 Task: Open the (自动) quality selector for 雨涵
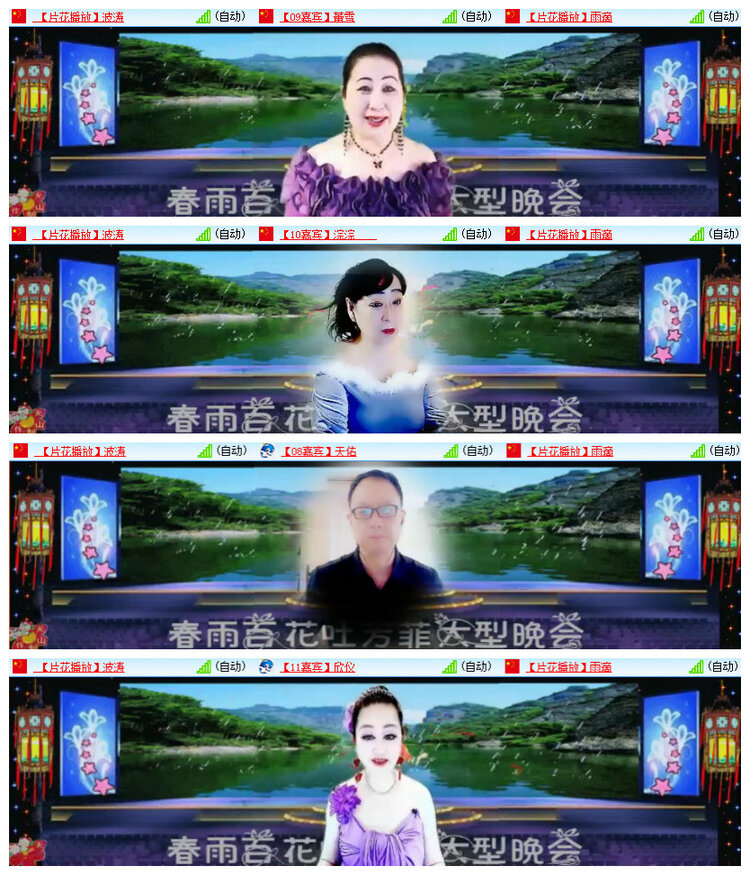tap(722, 15)
